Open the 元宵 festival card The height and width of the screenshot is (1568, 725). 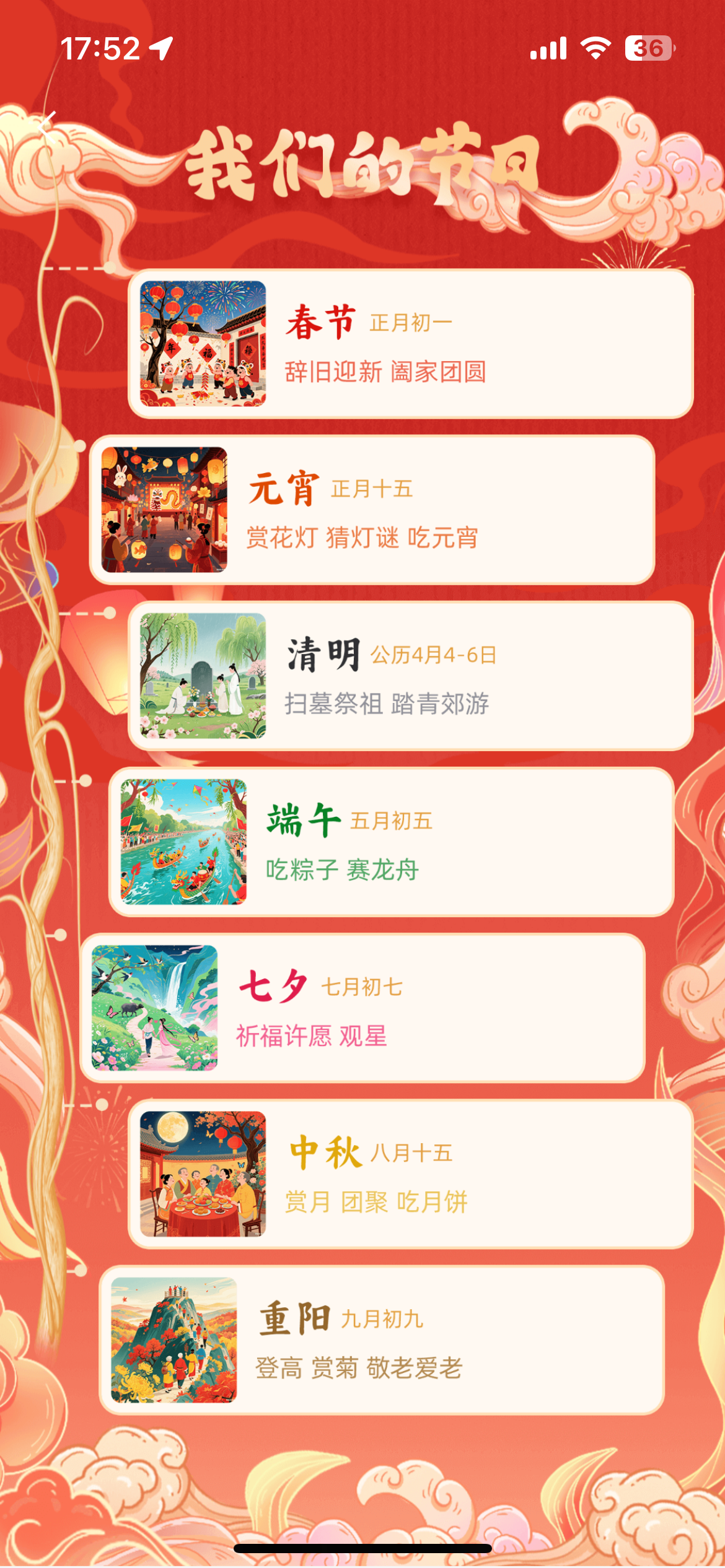click(372, 510)
